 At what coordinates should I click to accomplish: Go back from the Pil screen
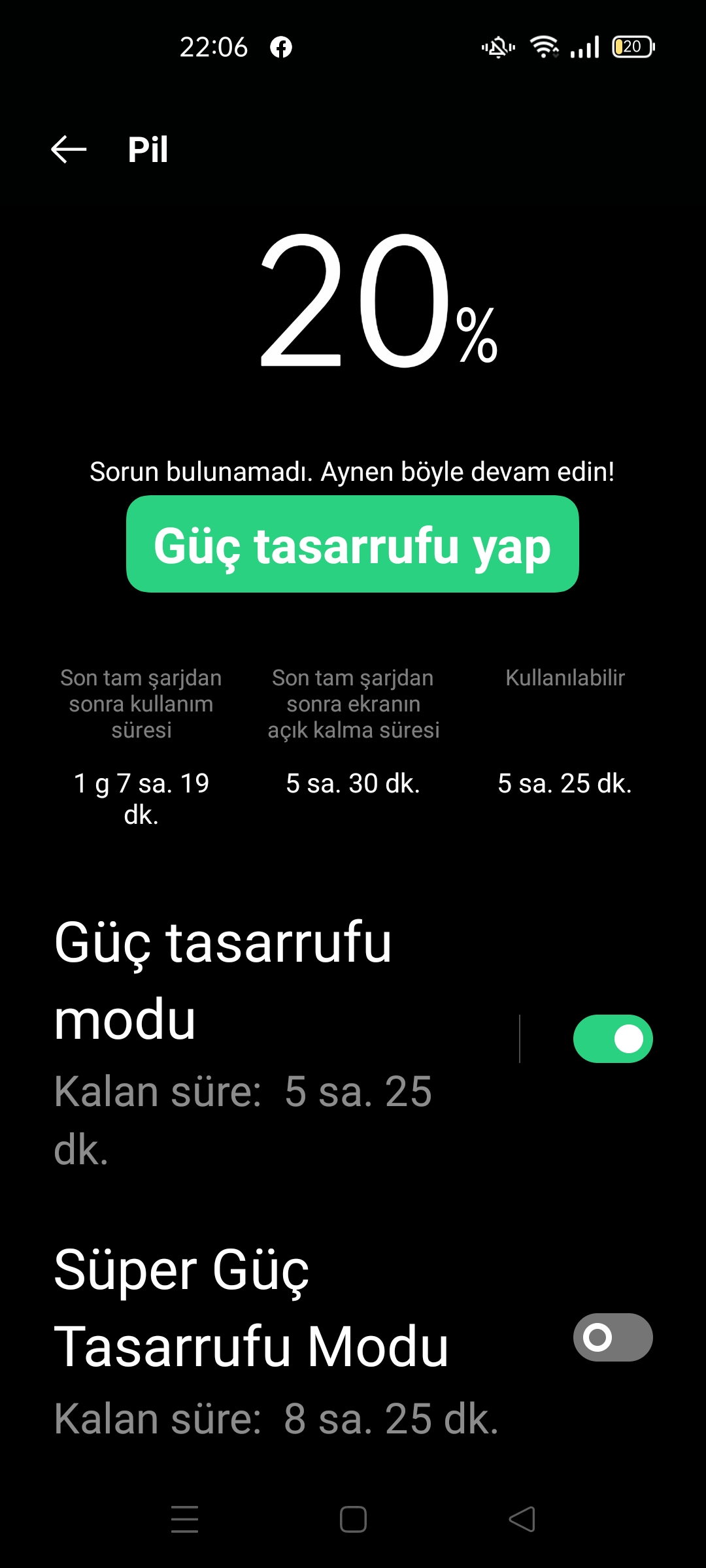coord(69,150)
